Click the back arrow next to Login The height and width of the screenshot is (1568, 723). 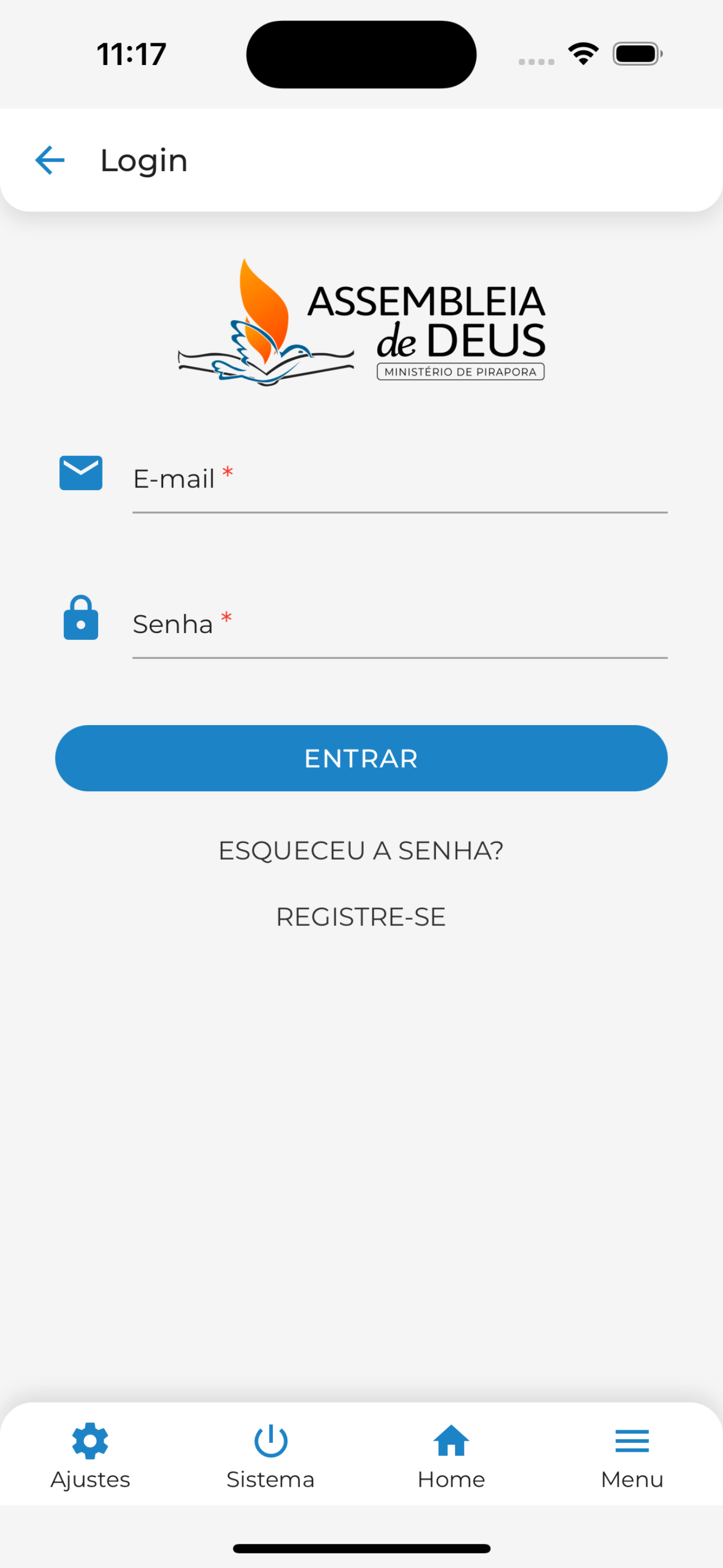[x=49, y=159]
